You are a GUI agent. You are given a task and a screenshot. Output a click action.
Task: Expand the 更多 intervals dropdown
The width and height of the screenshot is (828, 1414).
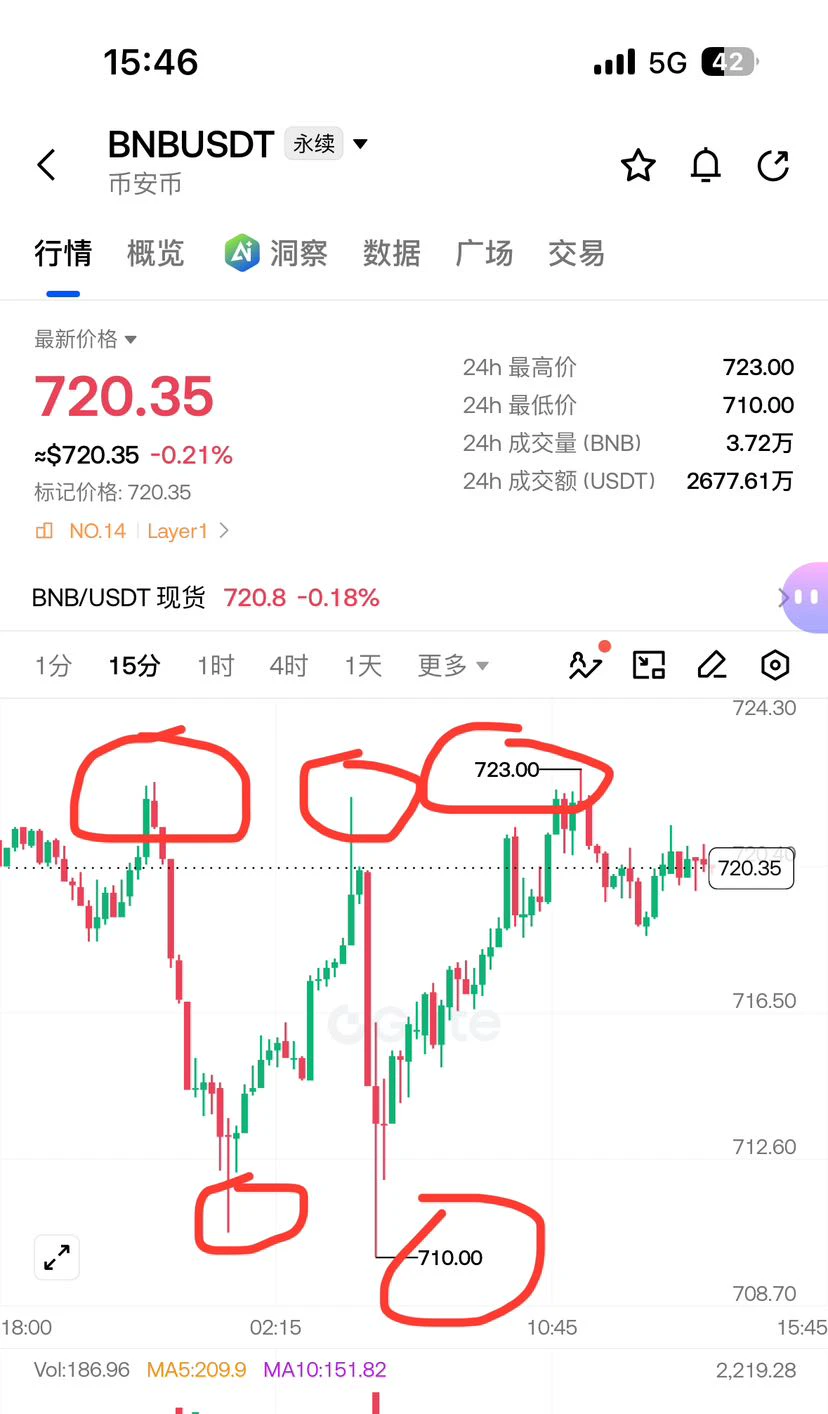click(453, 665)
